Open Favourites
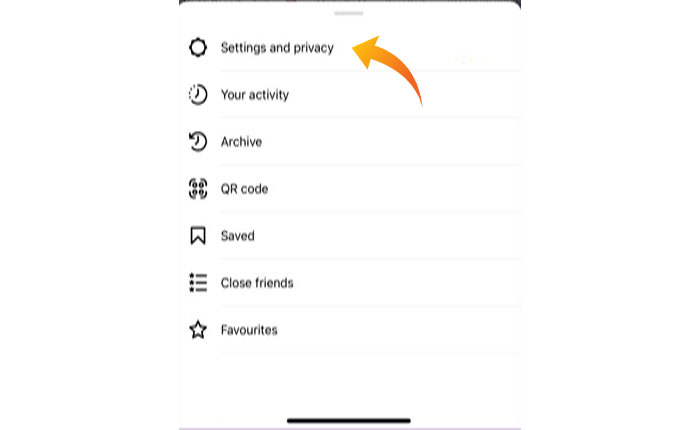 click(x=249, y=330)
